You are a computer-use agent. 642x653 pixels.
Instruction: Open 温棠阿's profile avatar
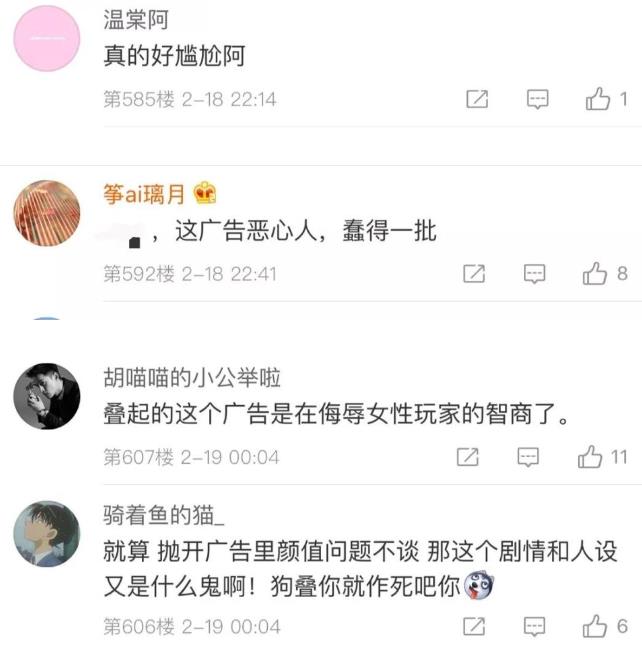pyautogui.click(x=46, y=38)
